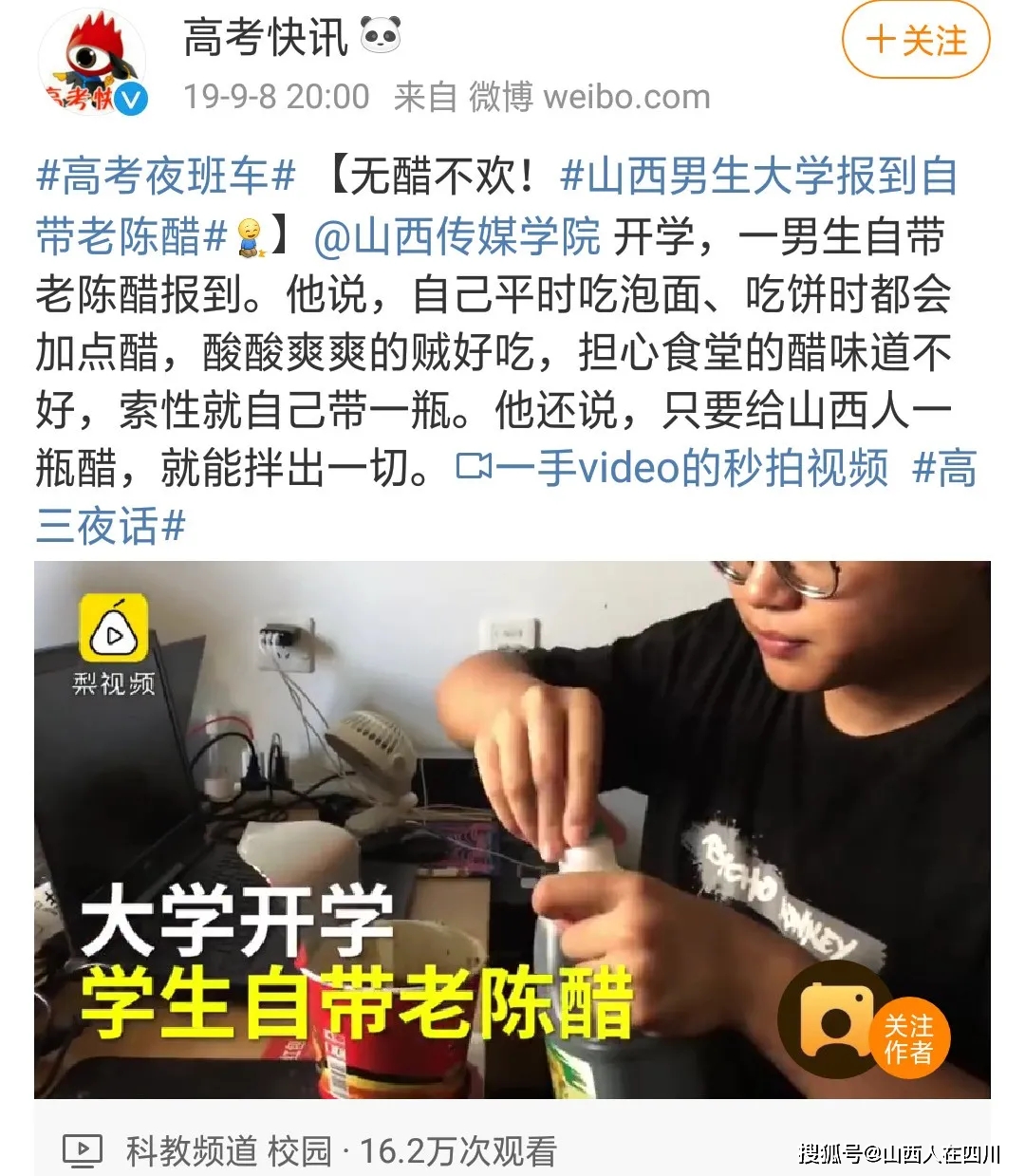The image size is (1025, 1176).
Task: Open the #高考夜班车# hashtag
Action: [x=166, y=177]
